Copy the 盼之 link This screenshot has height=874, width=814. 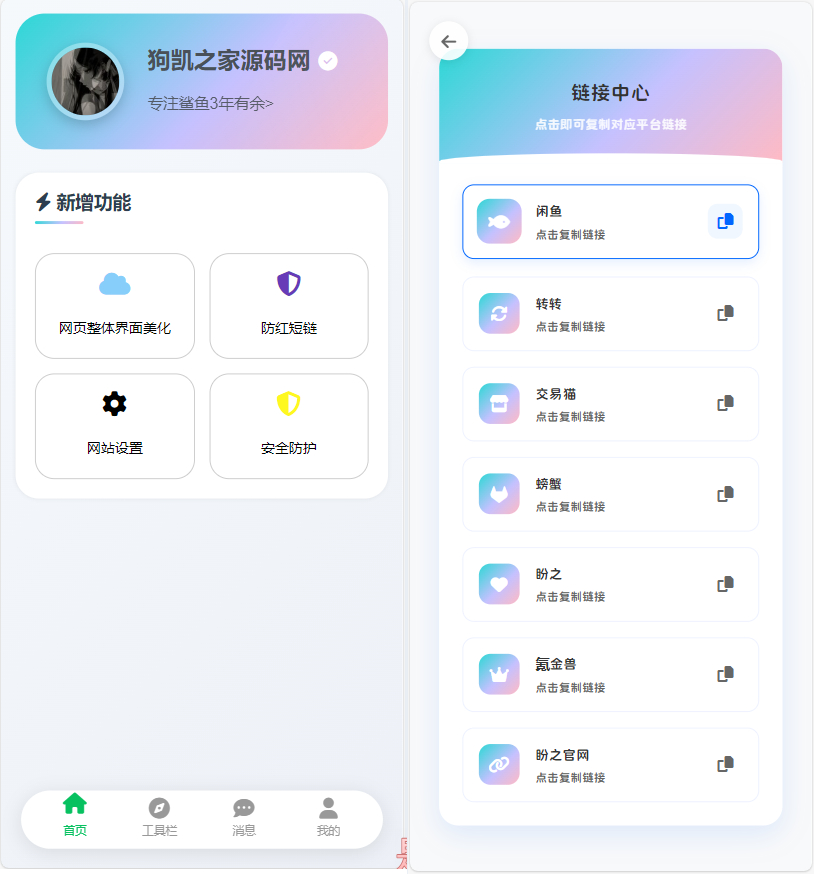[x=725, y=584]
